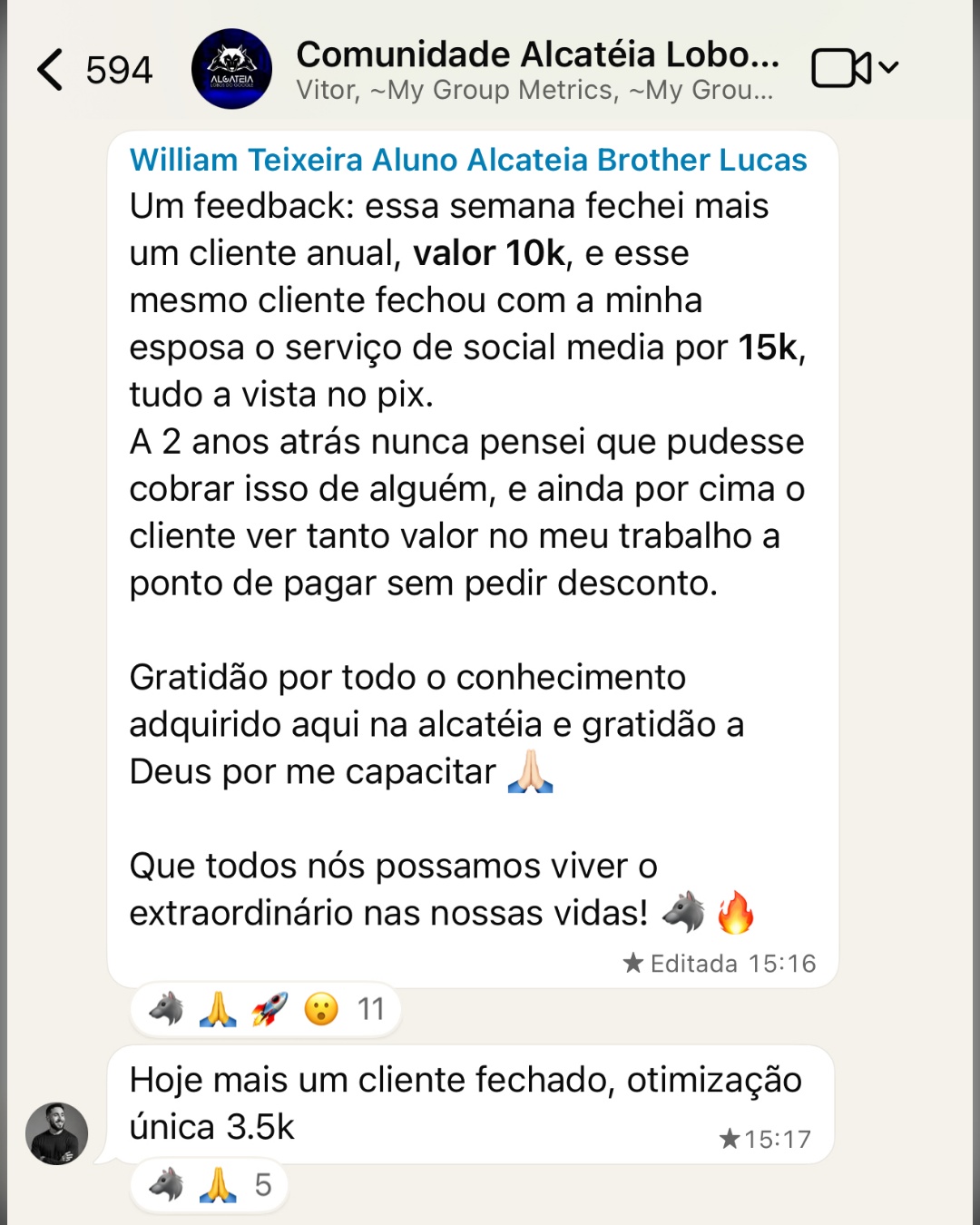
Task: Open the sender's avatar next to the 3.5k message
Action: [56, 1133]
